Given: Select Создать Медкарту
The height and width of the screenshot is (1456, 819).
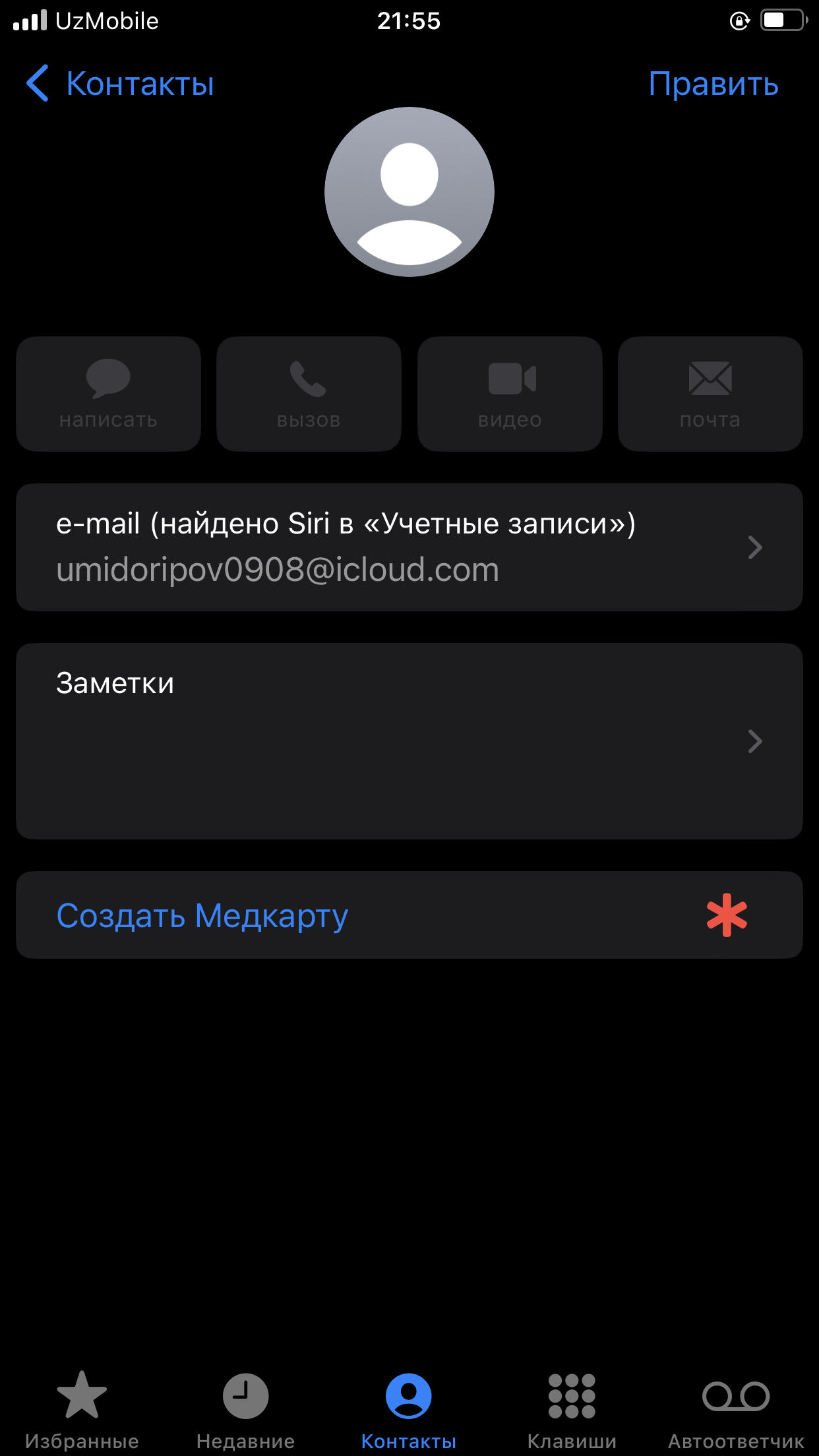Looking at the screenshot, I should click(x=409, y=915).
